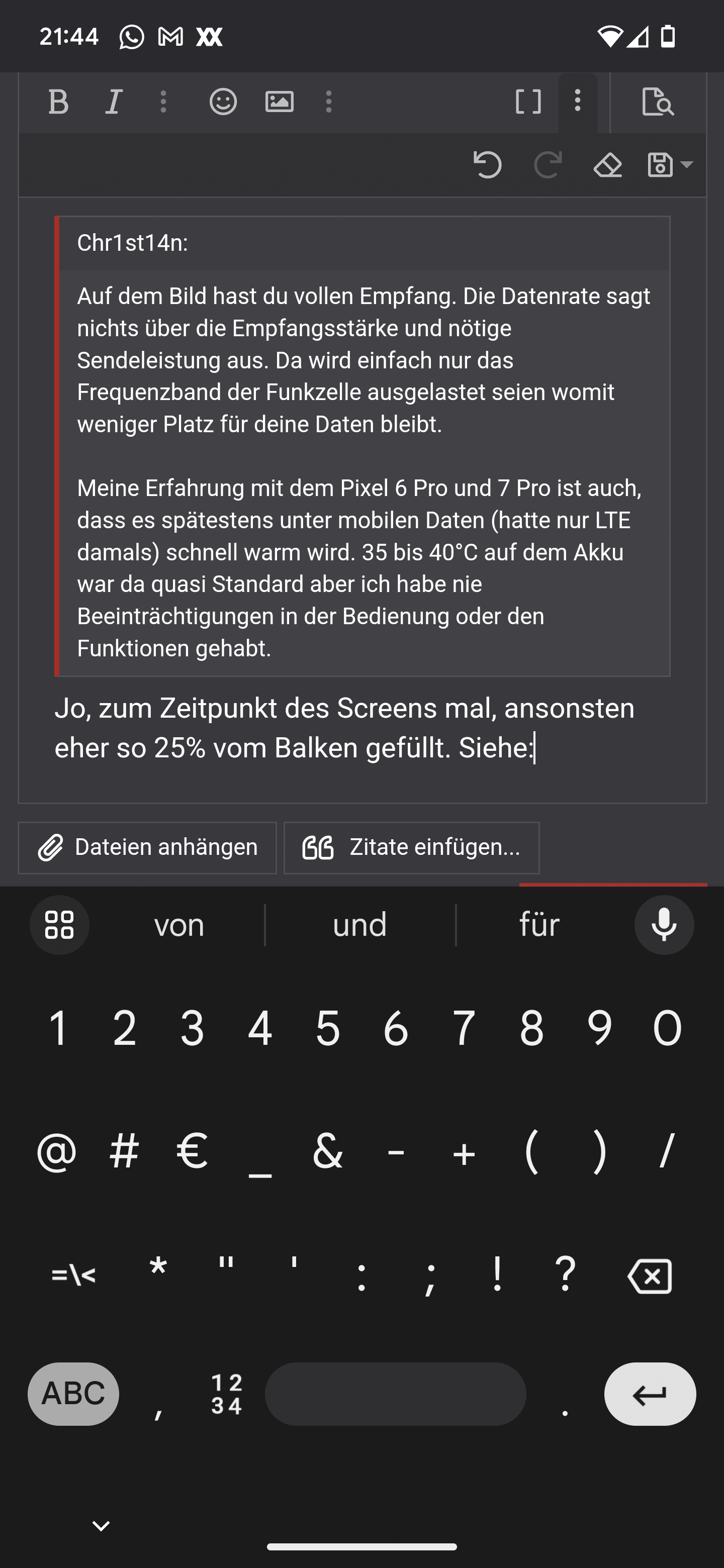
Task: Undo the last edit
Action: pyautogui.click(x=487, y=165)
